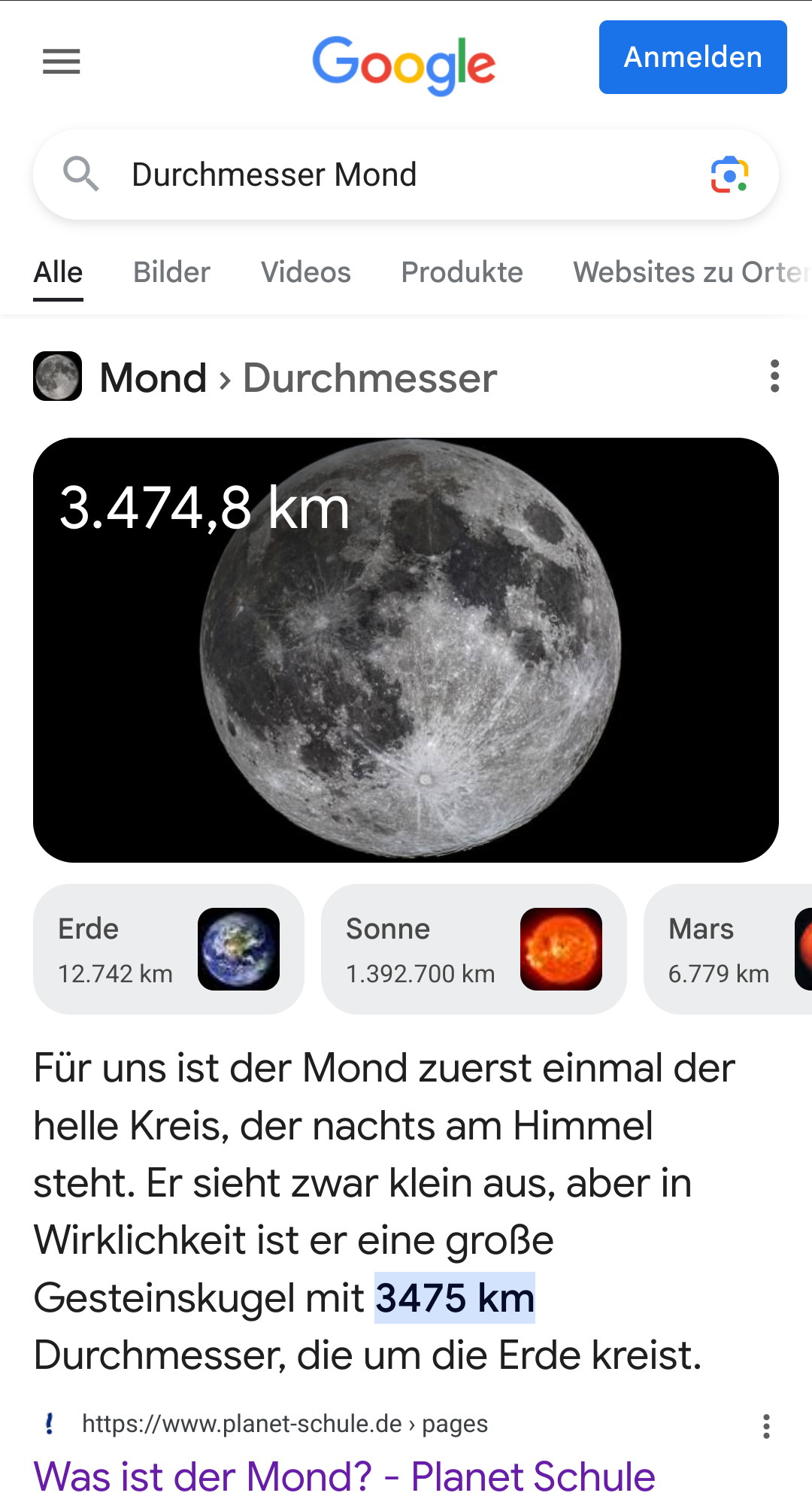This screenshot has width=812, height=1505.
Task: Select the Sonne 1.392.700 km chip
Action: (474, 949)
